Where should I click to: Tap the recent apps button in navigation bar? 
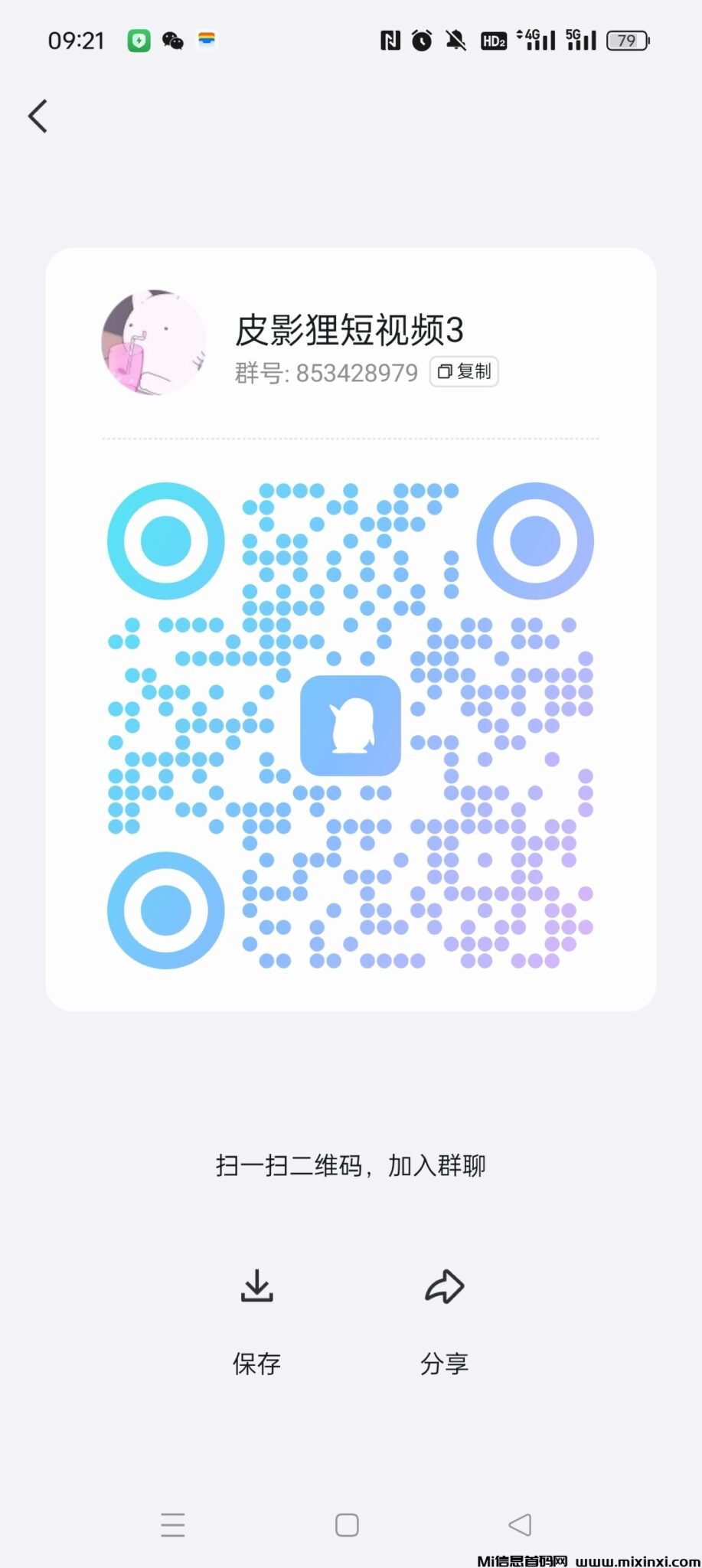(173, 1525)
